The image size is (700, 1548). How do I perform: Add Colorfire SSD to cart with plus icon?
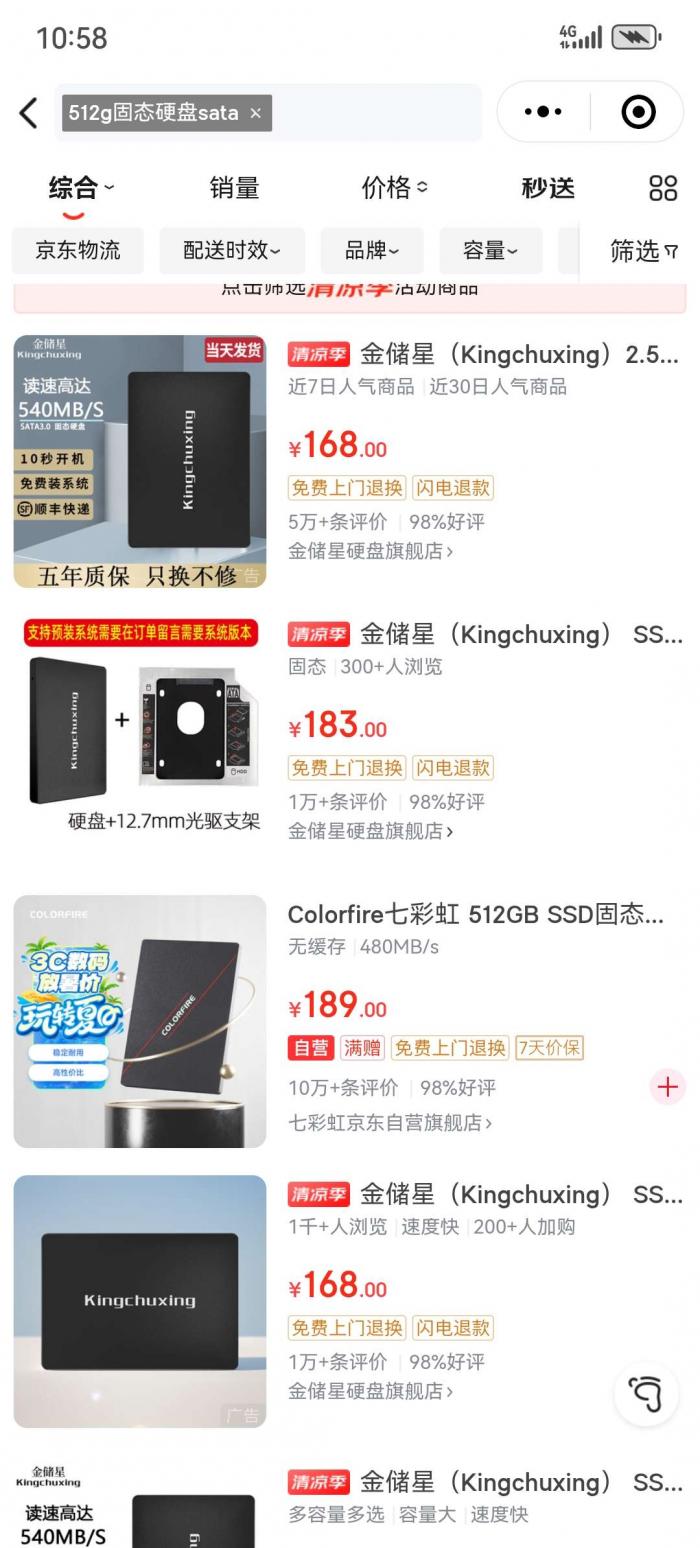point(667,1087)
